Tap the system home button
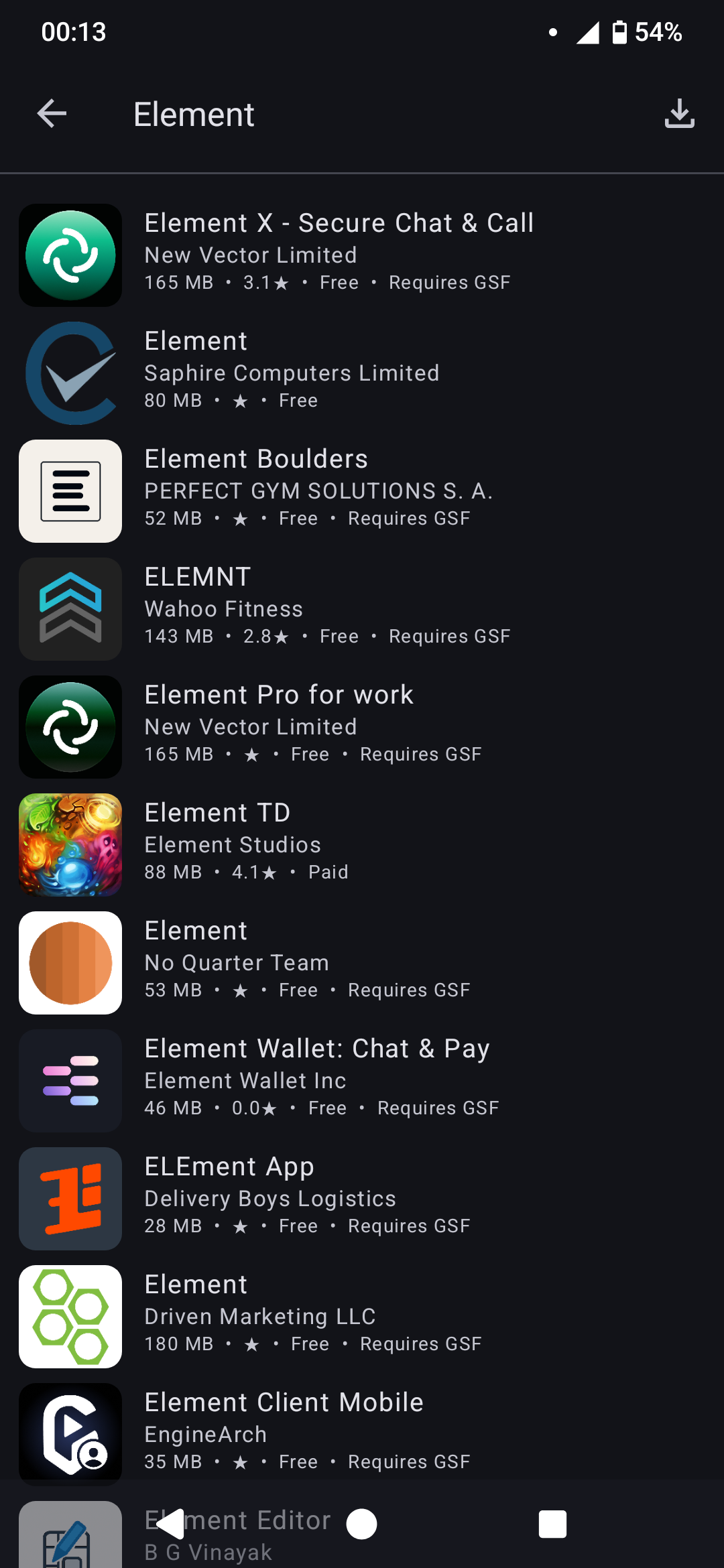The height and width of the screenshot is (1568, 724). tap(362, 1524)
